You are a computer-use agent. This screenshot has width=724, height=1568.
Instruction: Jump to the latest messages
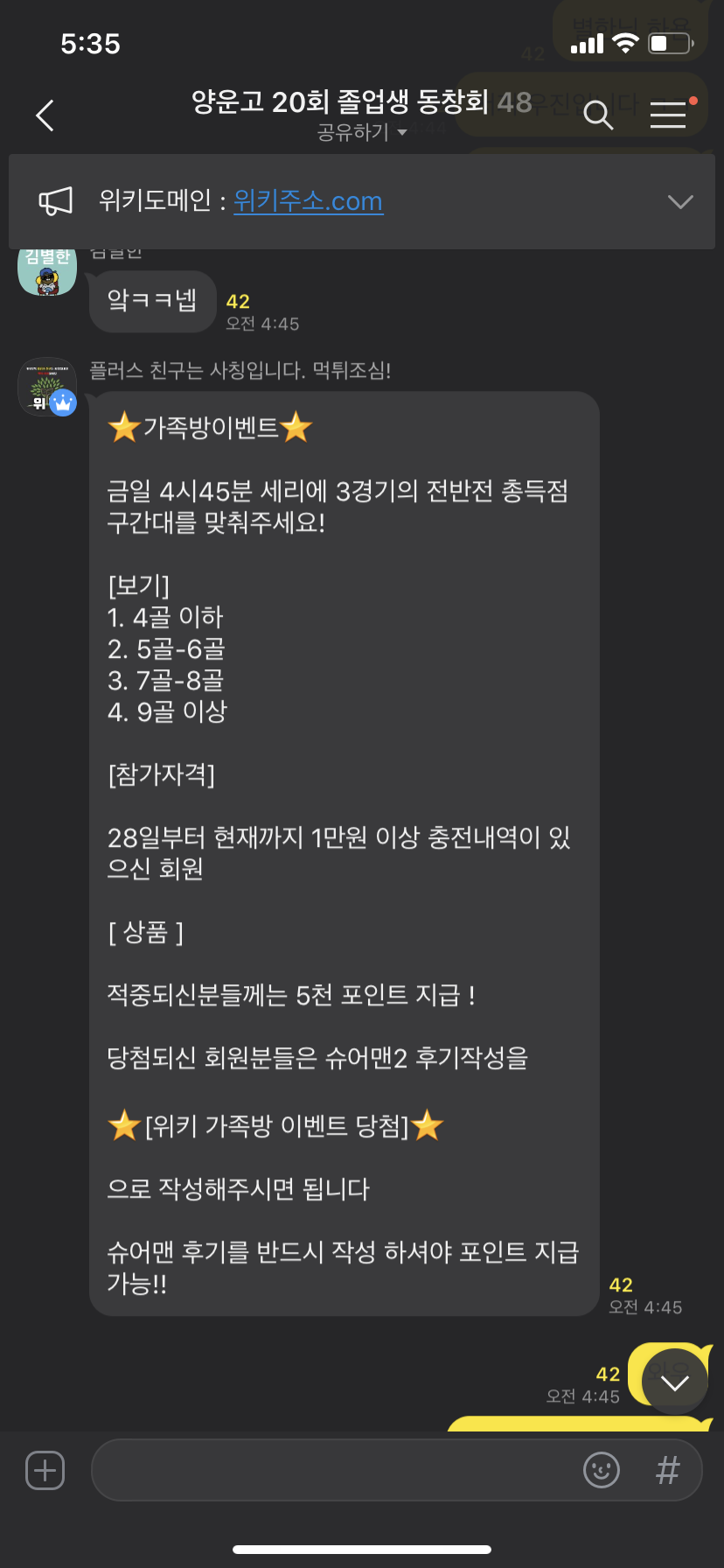tap(674, 1382)
